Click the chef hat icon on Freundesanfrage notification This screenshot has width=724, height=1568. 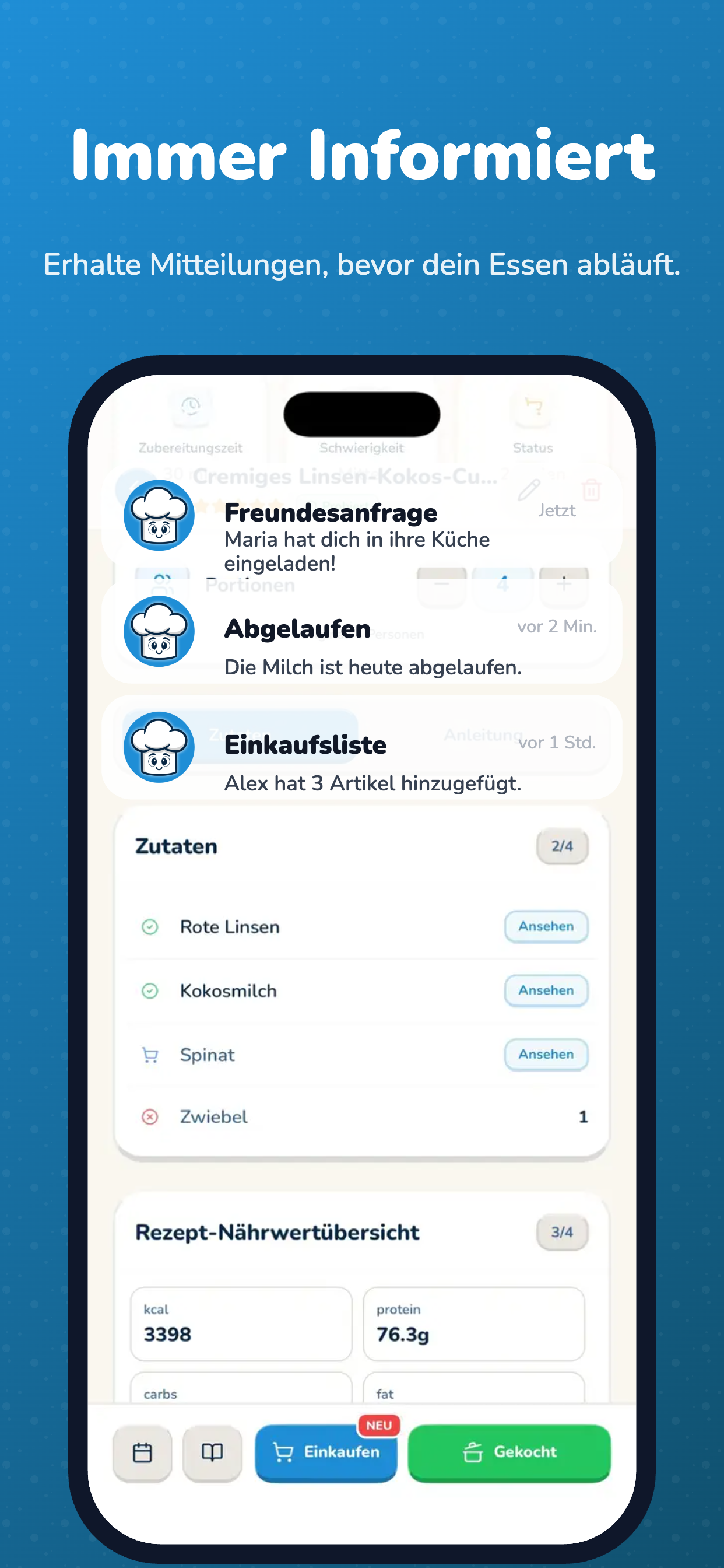pyautogui.click(x=158, y=516)
